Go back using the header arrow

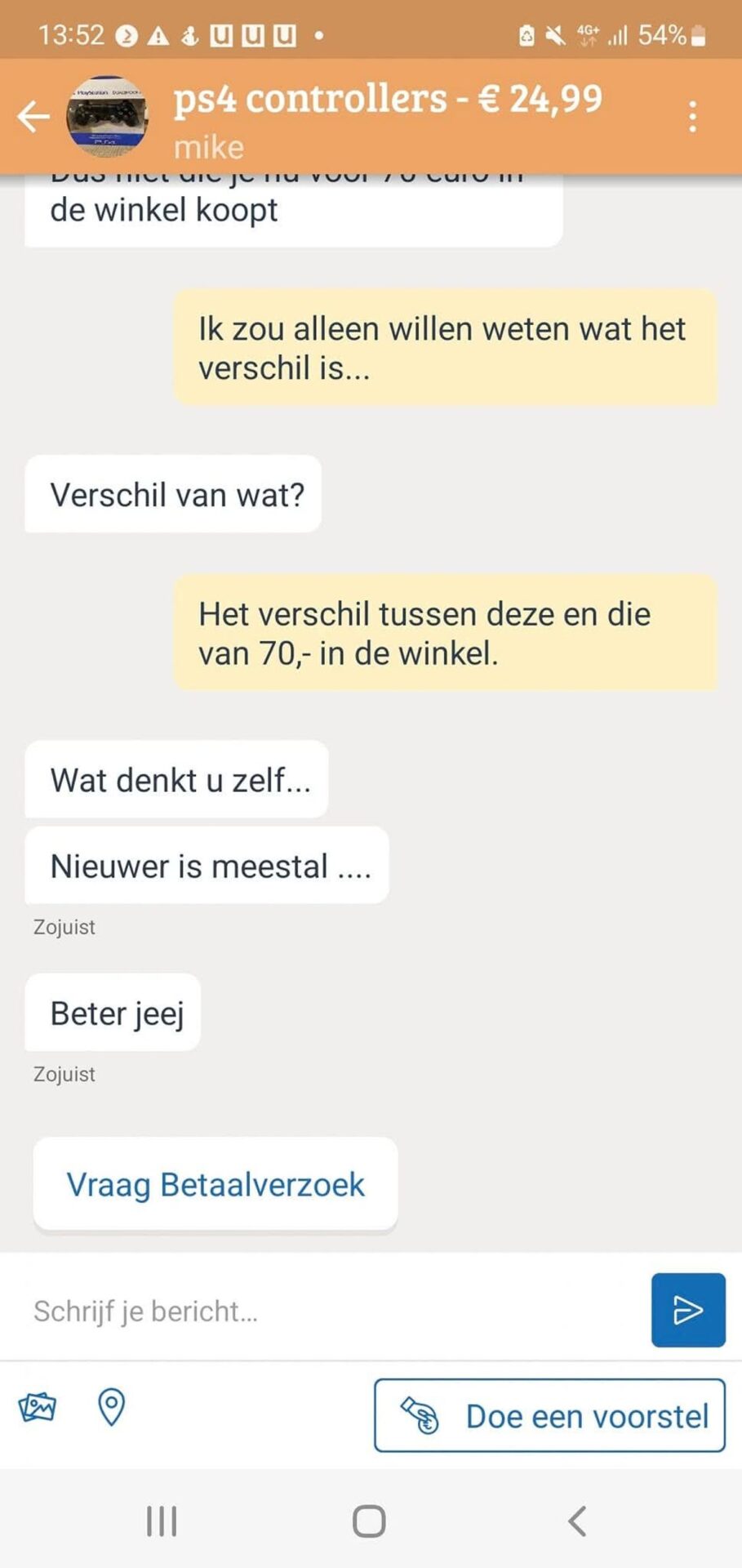pos(33,116)
